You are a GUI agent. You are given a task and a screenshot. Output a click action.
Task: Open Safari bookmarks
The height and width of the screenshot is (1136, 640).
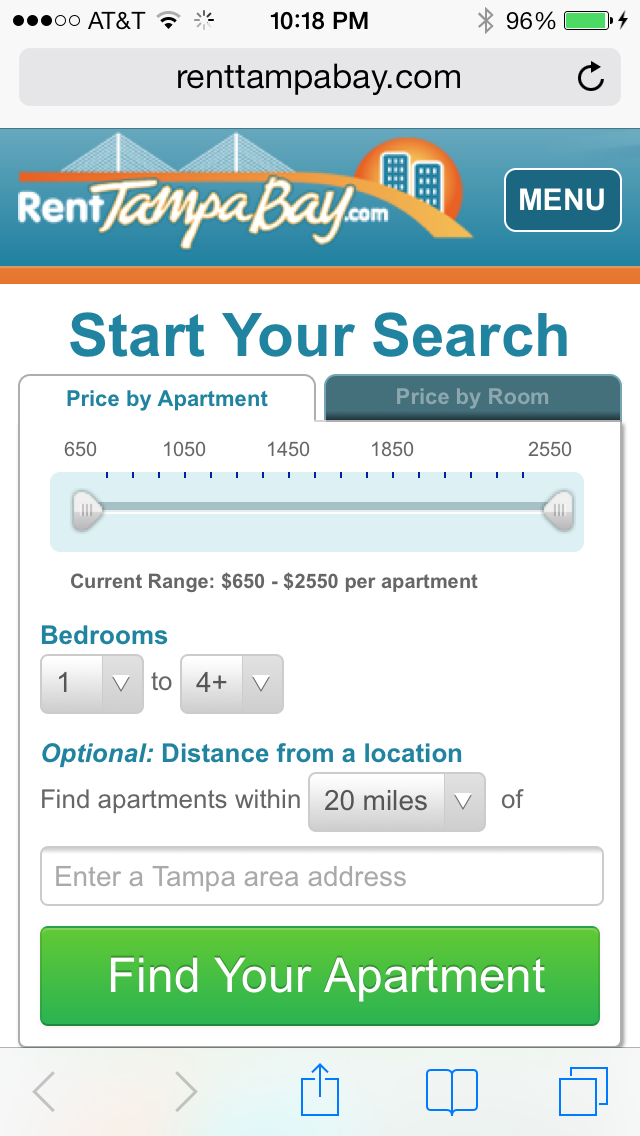point(452,1091)
